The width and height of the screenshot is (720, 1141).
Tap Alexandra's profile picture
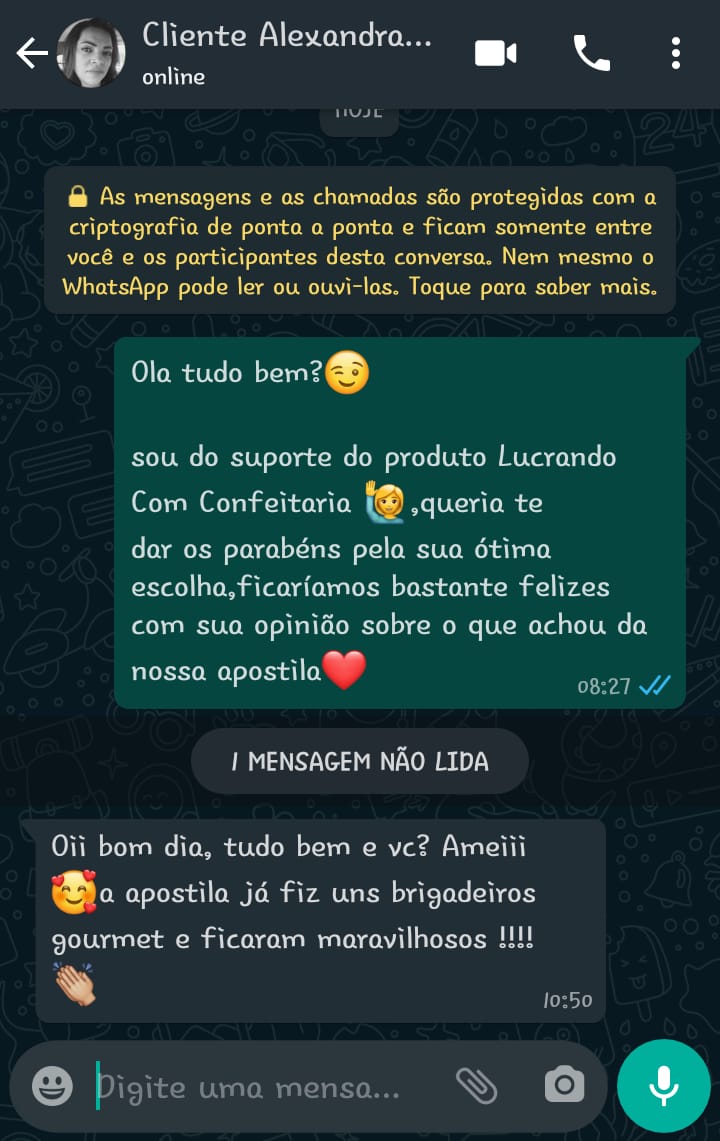[91, 54]
